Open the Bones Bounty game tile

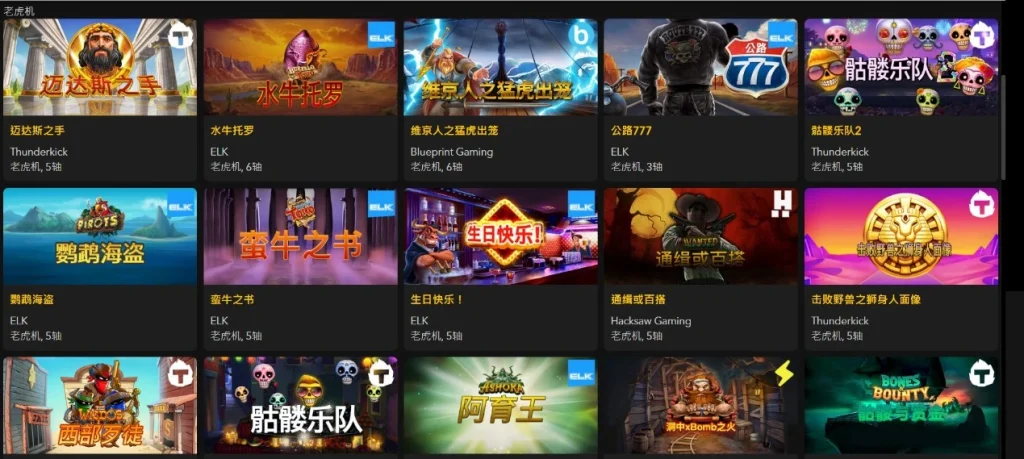pyautogui.click(x=901, y=405)
